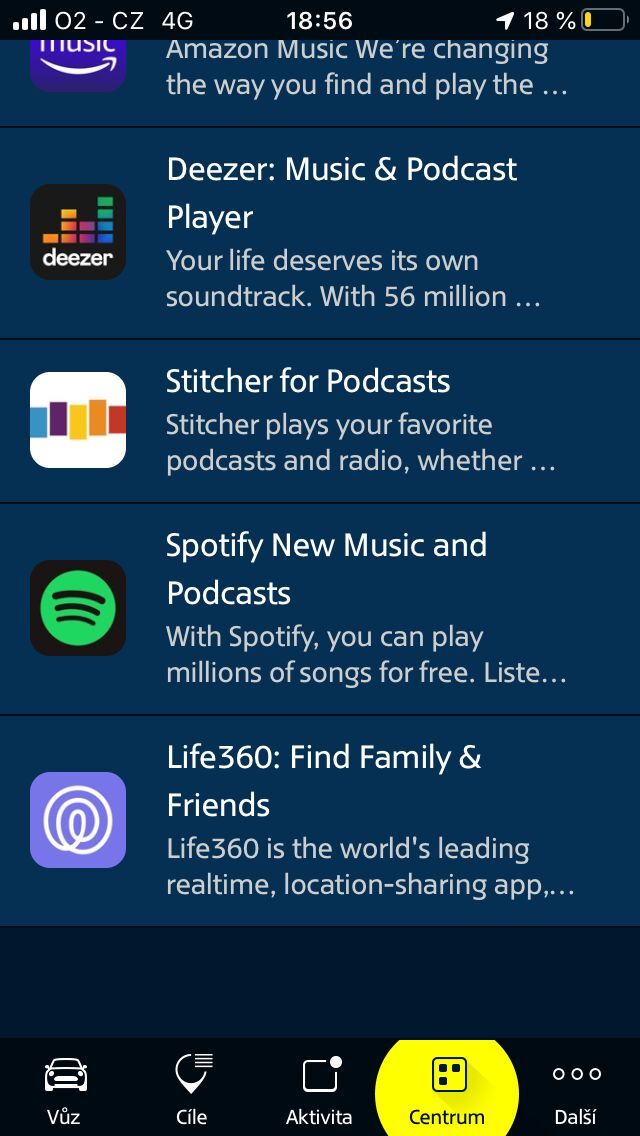The image size is (640, 1136).
Task: Open the Aktivita tab
Action: click(320, 1090)
